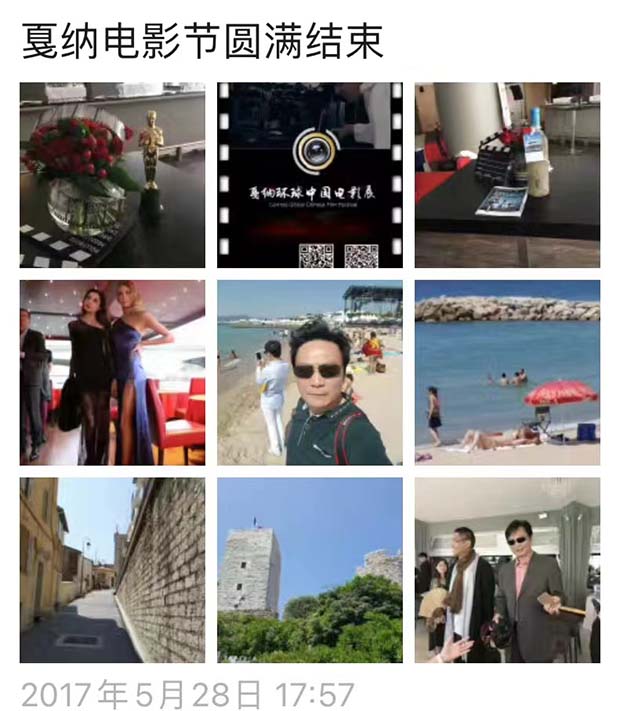View the photo of two women in gowns
Viewport: 620px width, 711px height.
tap(112, 372)
